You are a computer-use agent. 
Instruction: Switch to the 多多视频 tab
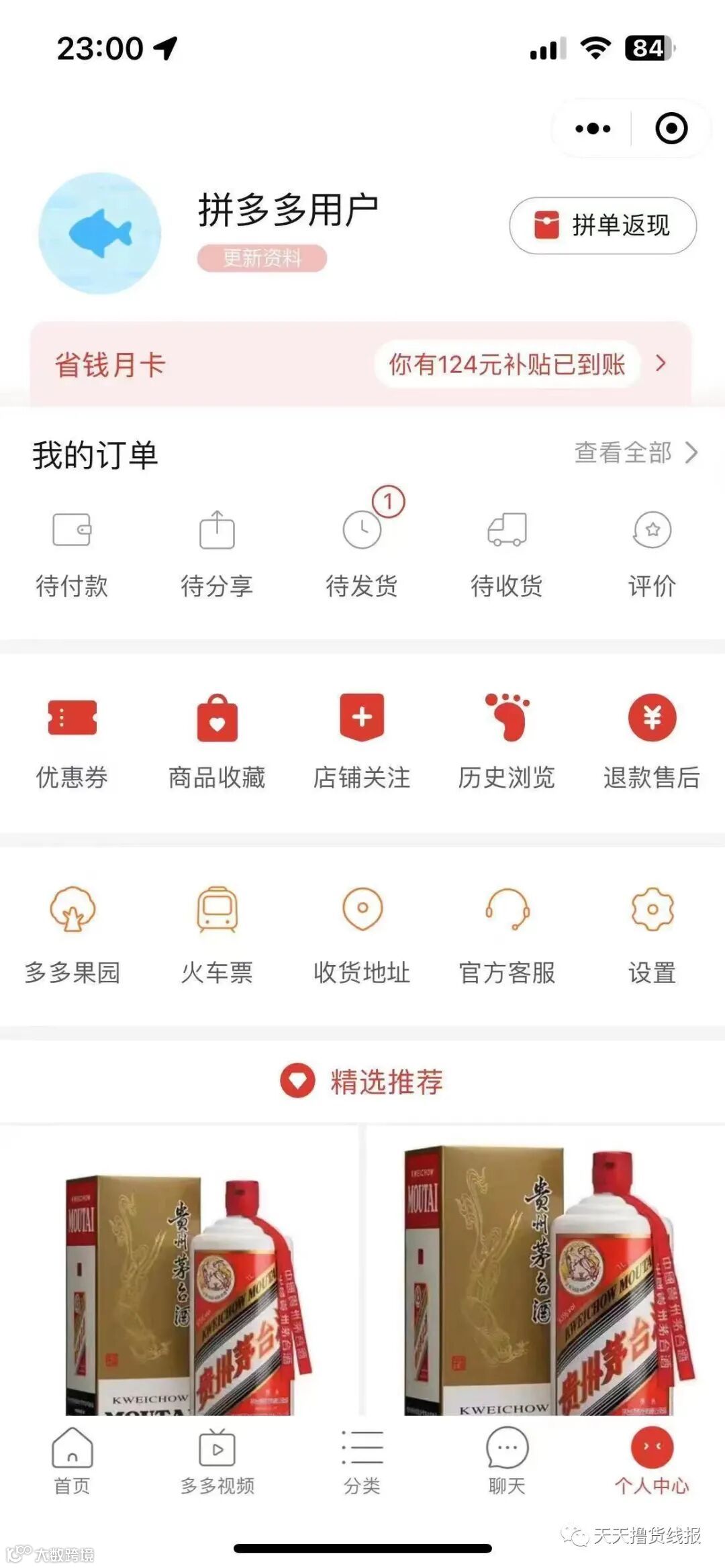click(217, 1461)
